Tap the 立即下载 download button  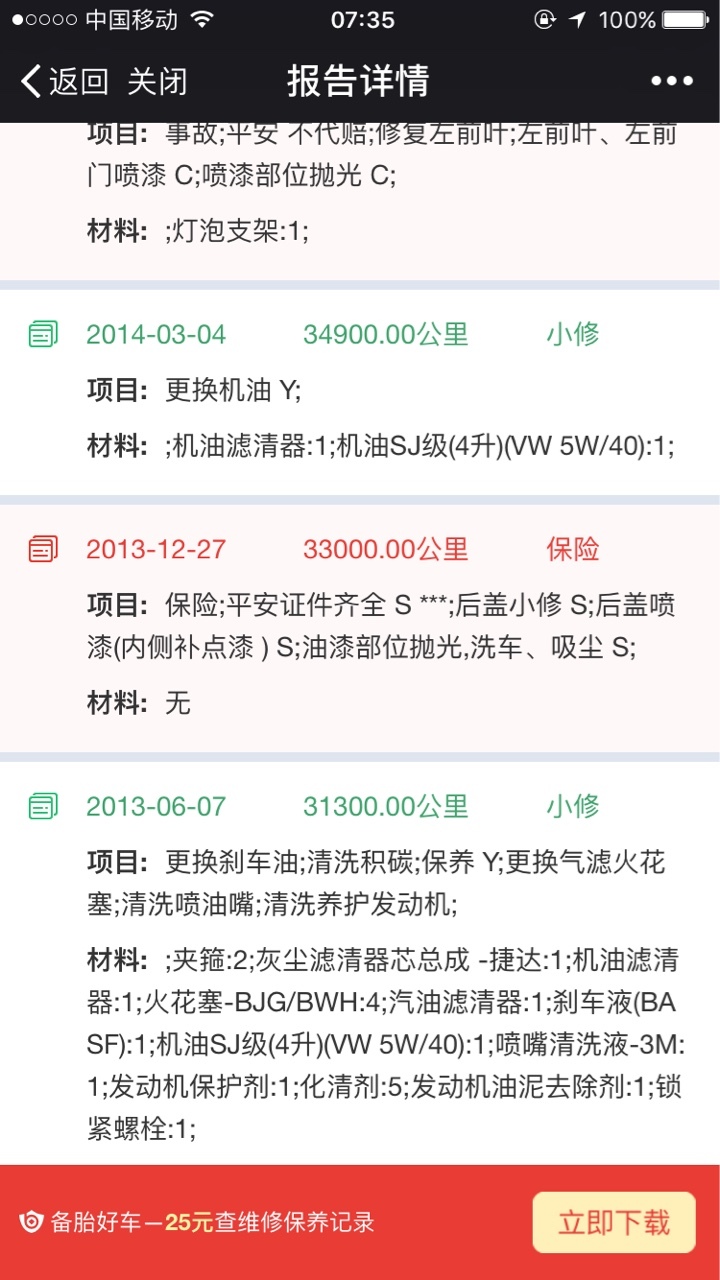point(614,1222)
